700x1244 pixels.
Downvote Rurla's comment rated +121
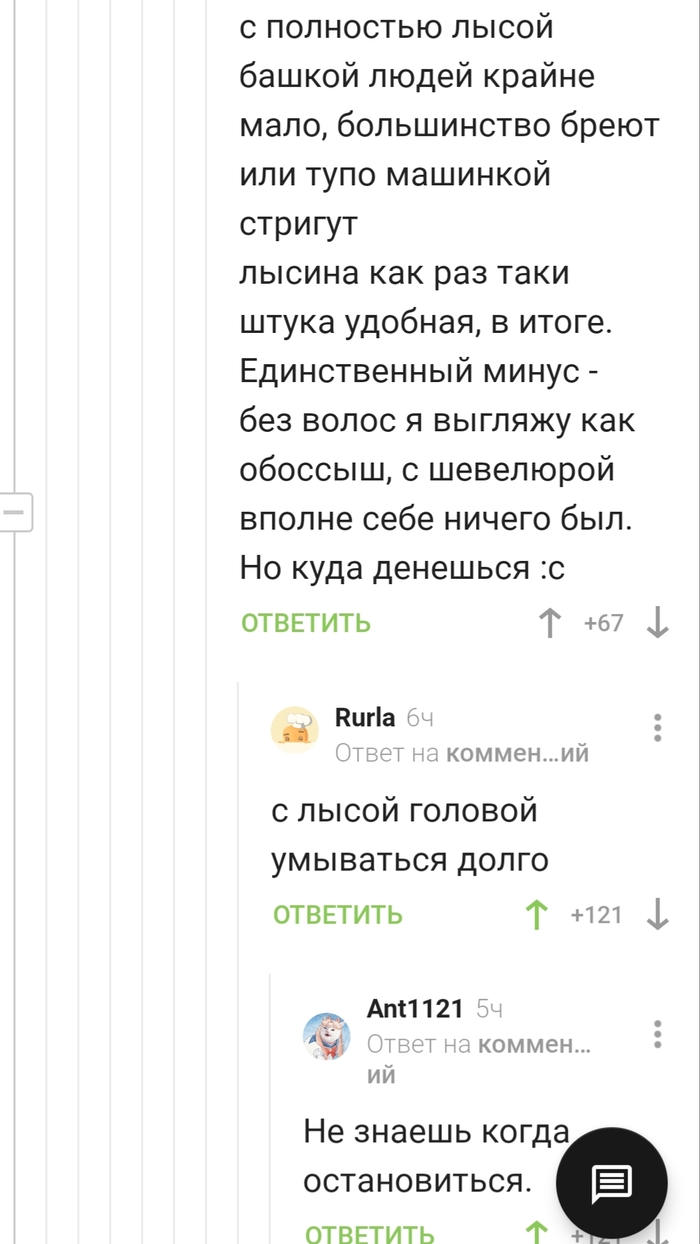pyautogui.click(x=657, y=915)
